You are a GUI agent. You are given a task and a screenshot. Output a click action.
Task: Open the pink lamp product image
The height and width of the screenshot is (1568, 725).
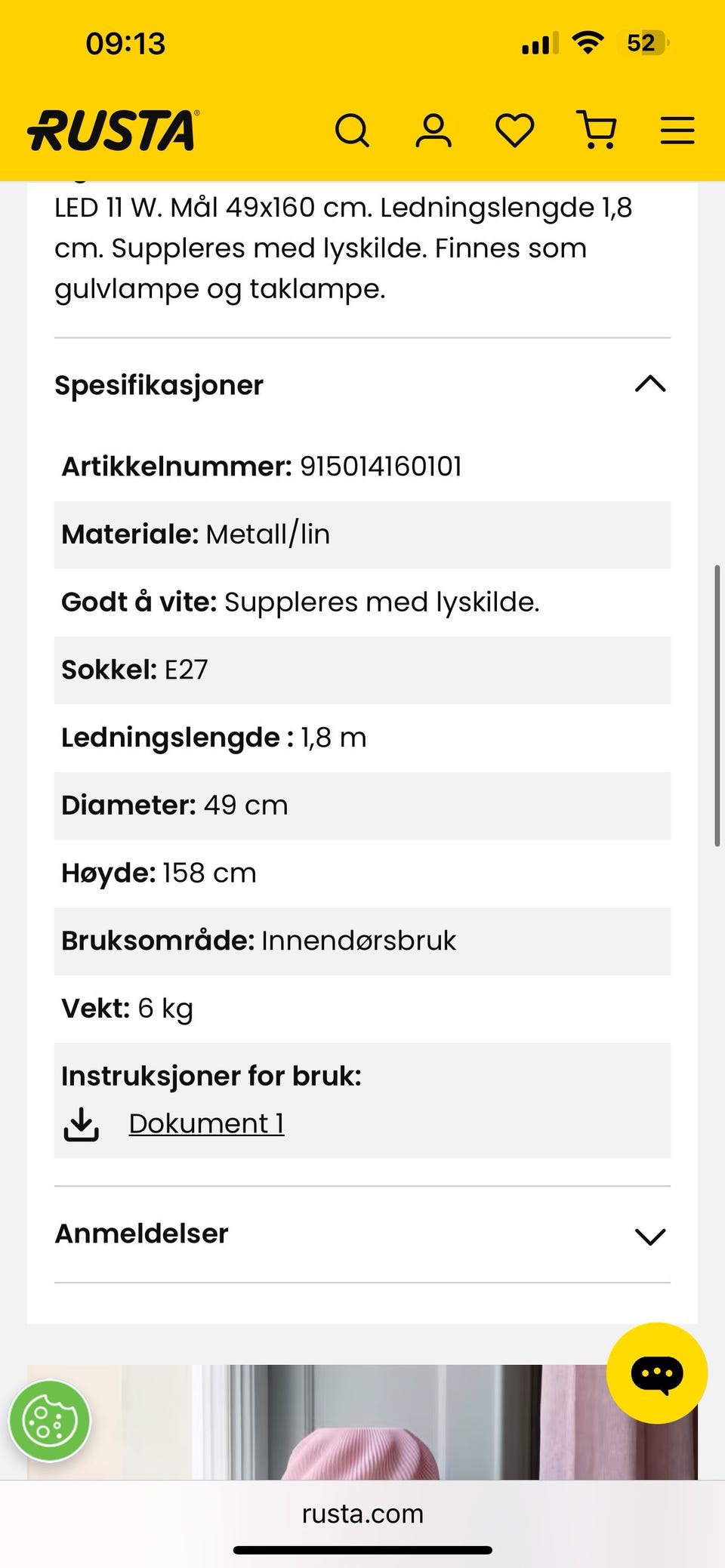[x=362, y=1422]
